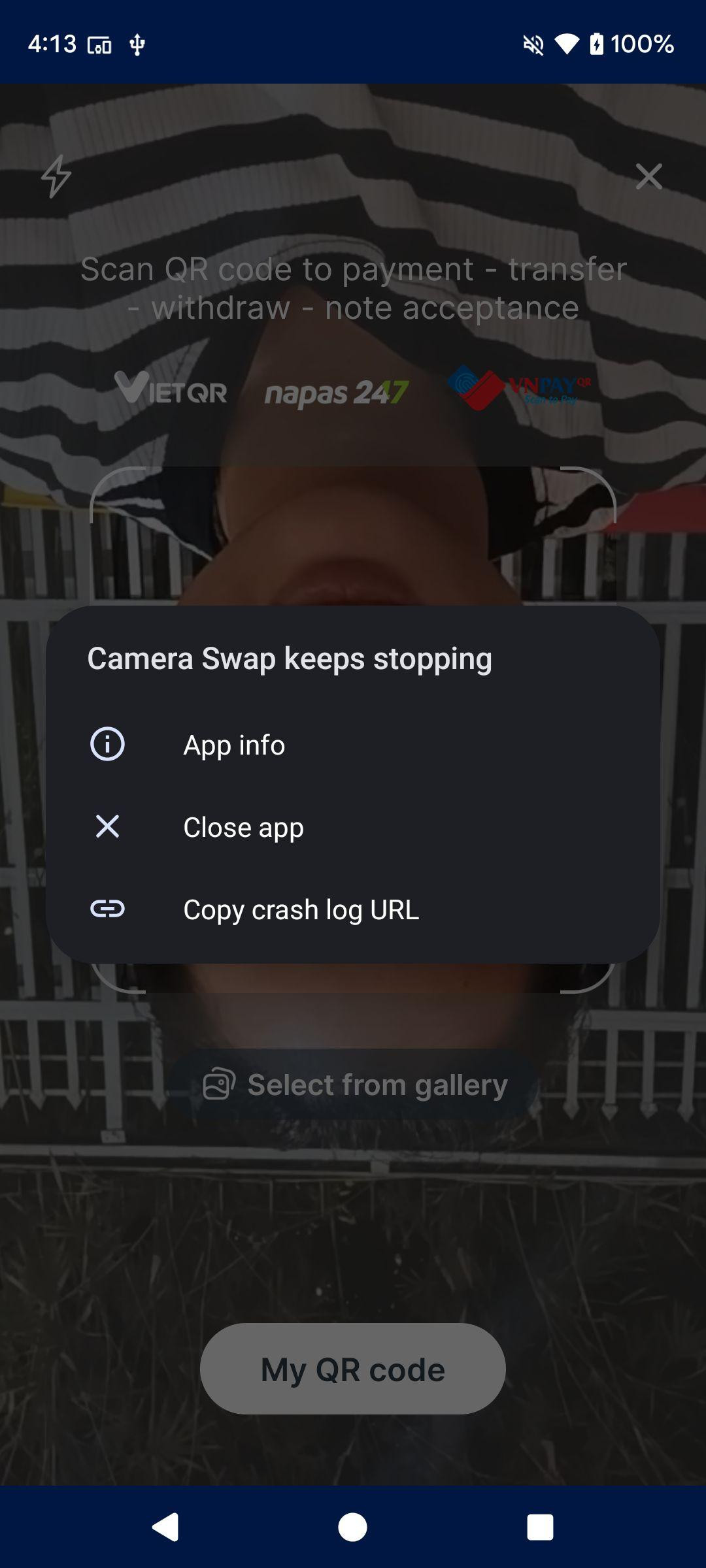Close the QR scanner screen

point(648,176)
